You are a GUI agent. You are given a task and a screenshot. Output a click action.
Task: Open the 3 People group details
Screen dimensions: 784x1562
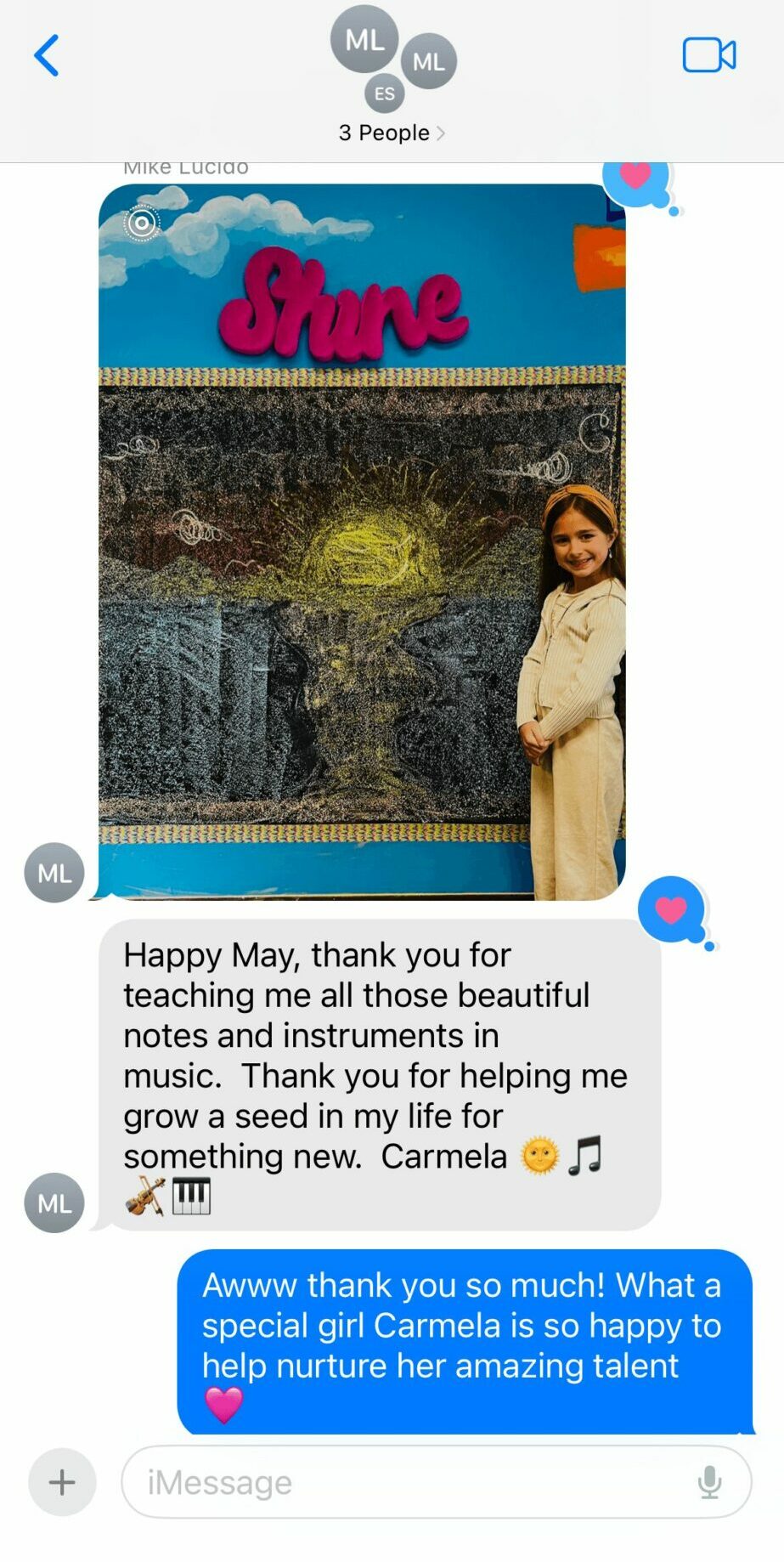[x=392, y=133]
